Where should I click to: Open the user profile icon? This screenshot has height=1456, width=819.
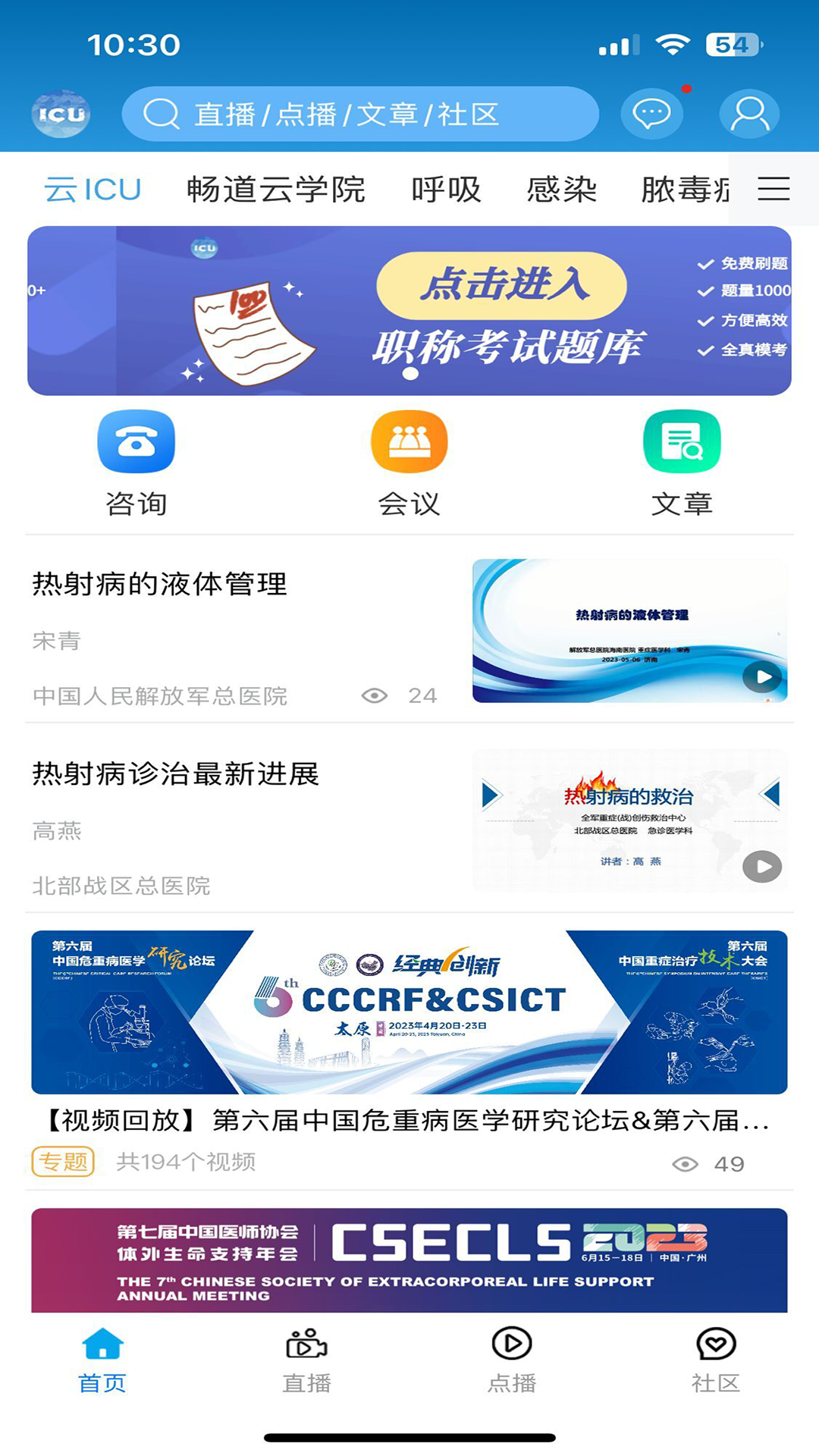(x=749, y=114)
